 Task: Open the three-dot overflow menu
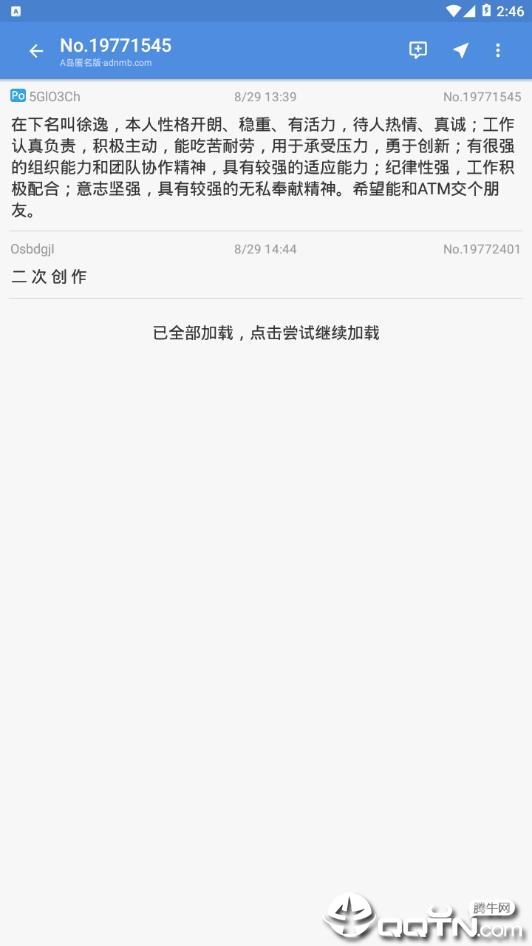[498, 51]
